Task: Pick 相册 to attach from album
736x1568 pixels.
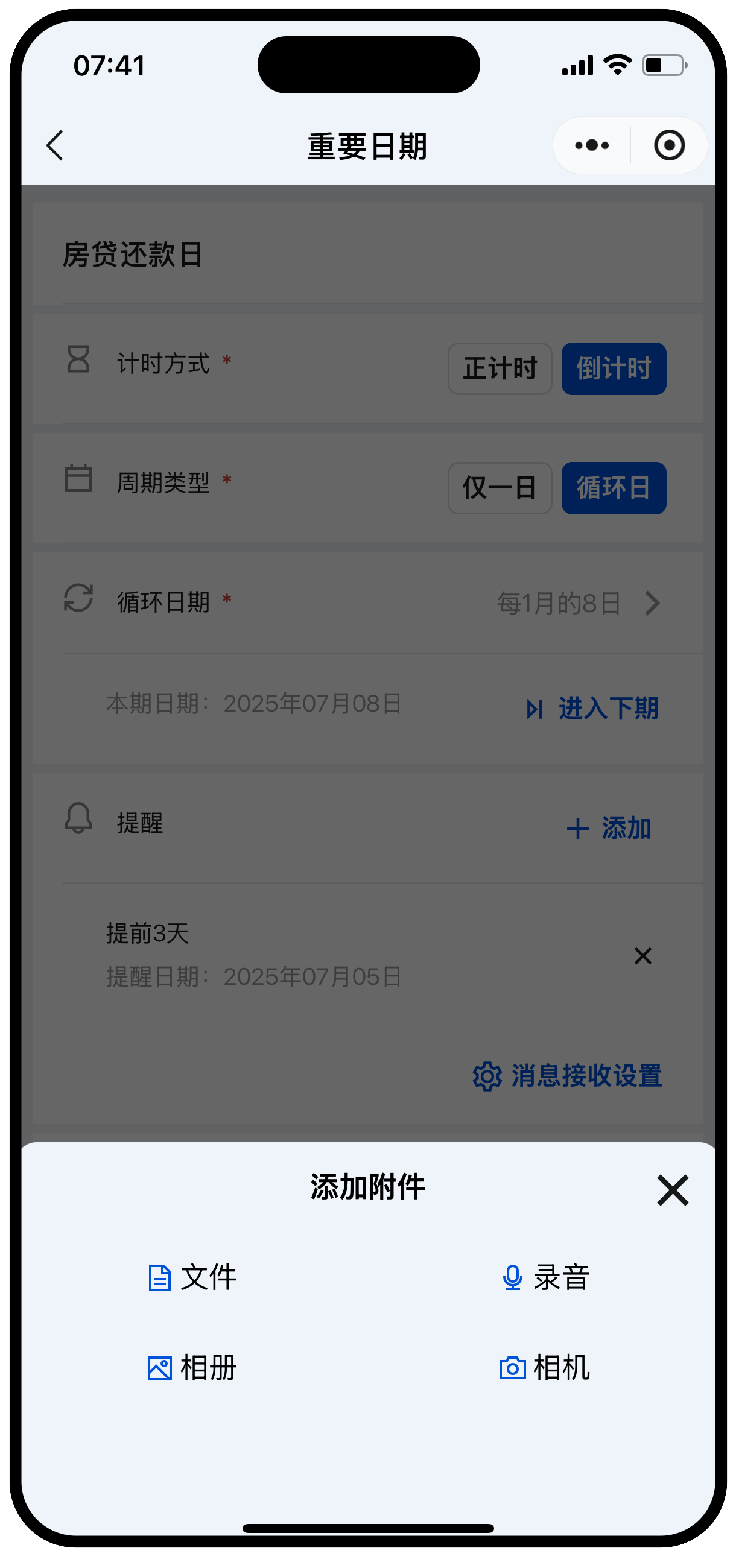Action: coord(192,1368)
